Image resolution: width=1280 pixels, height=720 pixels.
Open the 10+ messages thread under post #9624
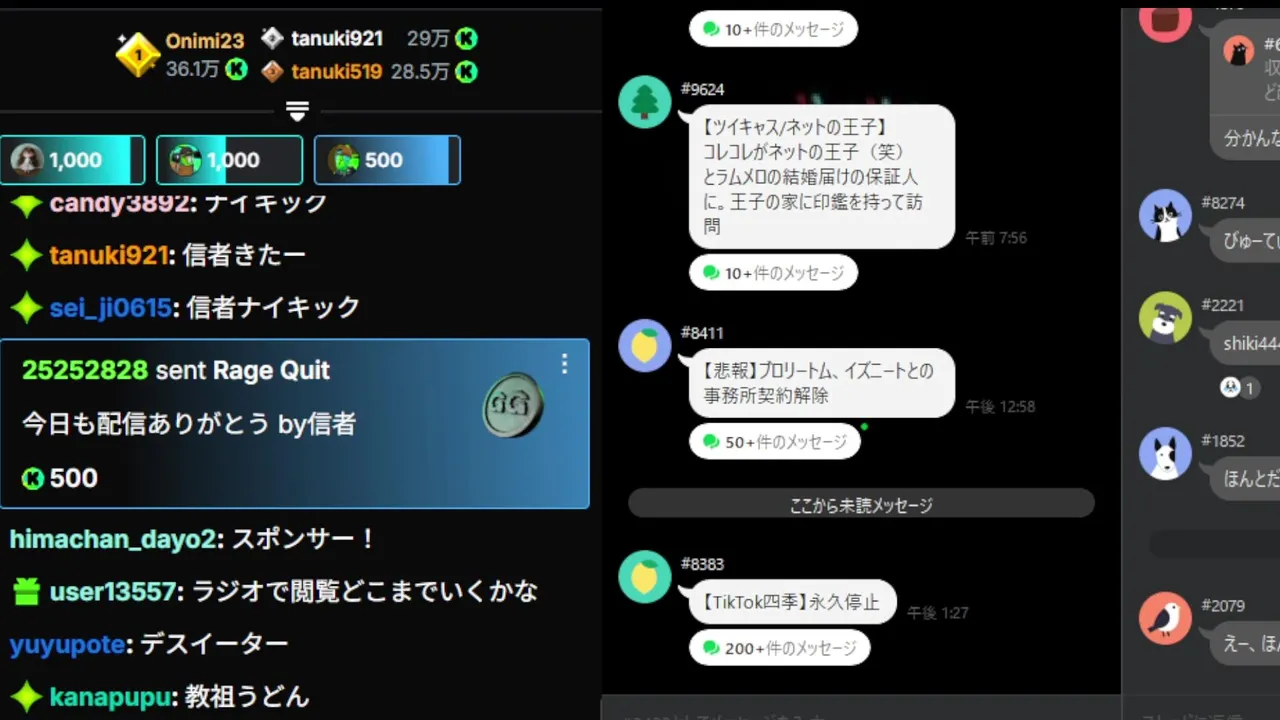(773, 273)
